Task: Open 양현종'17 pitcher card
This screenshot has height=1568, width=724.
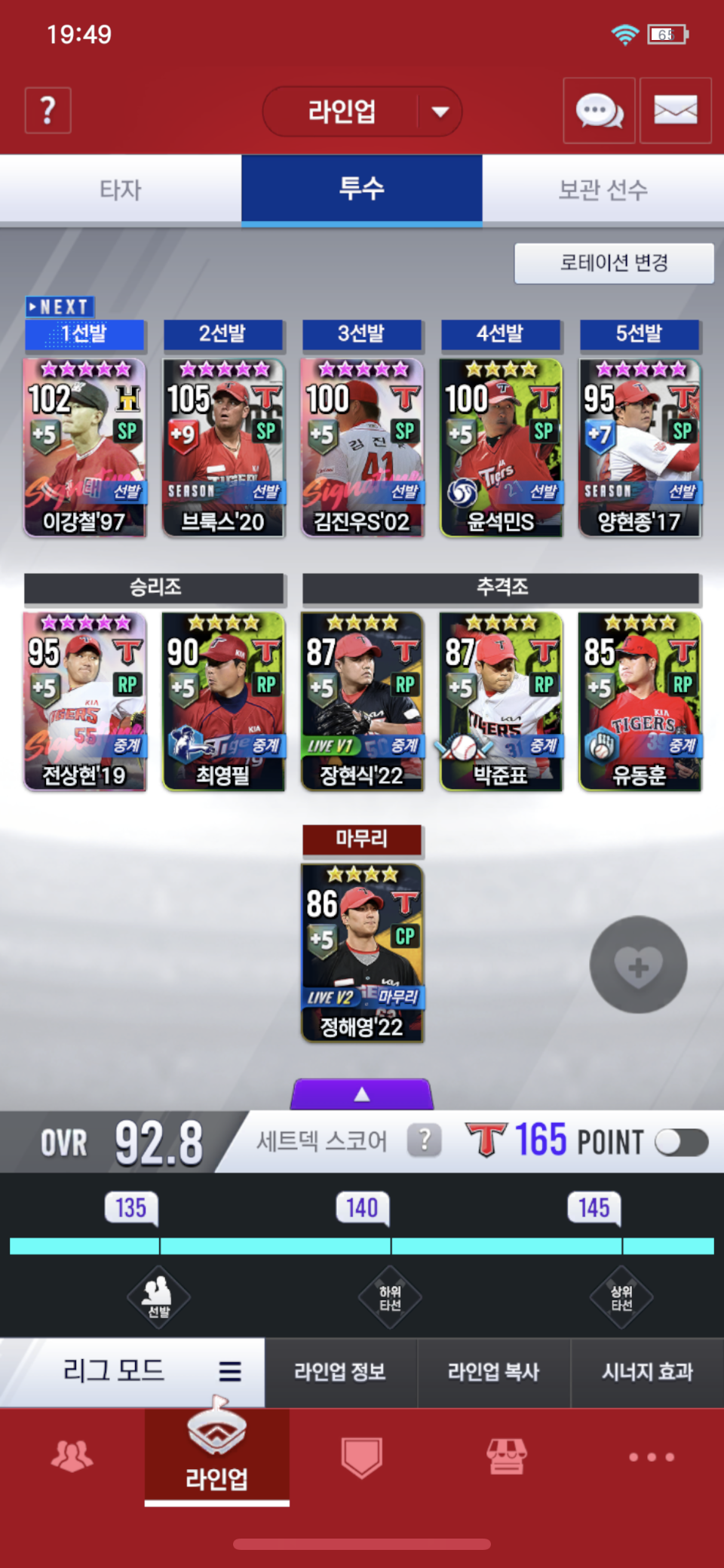Action: [x=640, y=447]
